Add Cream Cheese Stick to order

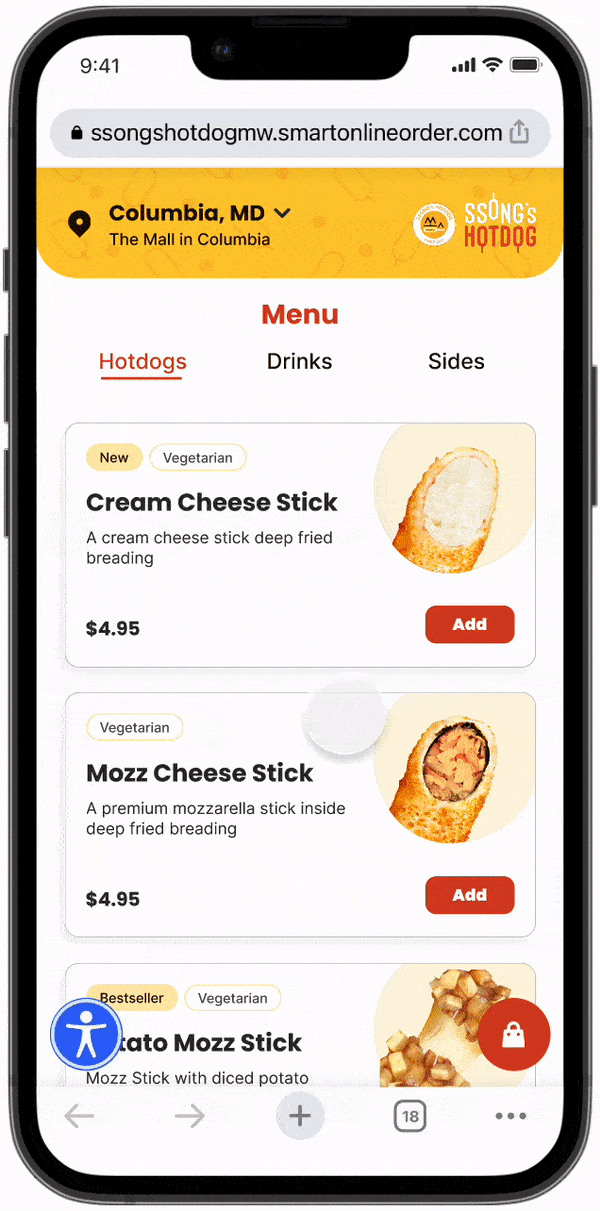click(469, 624)
